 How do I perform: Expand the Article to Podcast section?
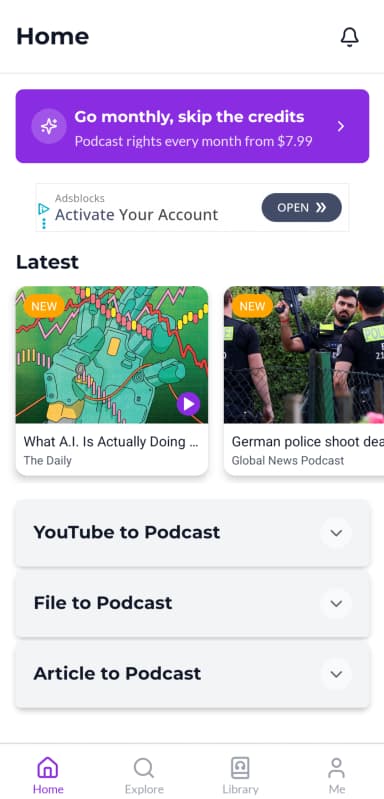pyautogui.click(x=192, y=674)
